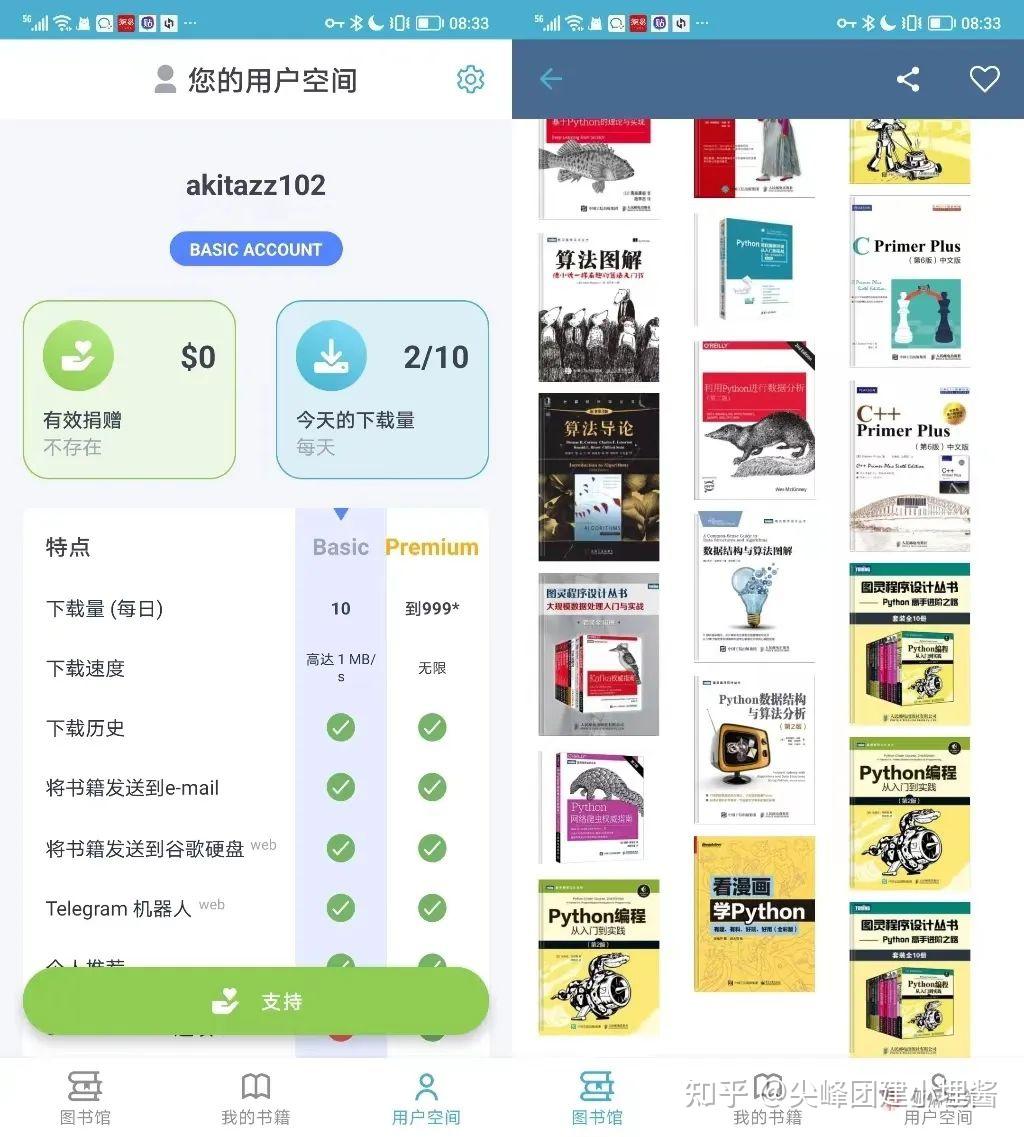Tap the share icon on the library screen
This screenshot has height=1137, width=1024.
pos(907,78)
